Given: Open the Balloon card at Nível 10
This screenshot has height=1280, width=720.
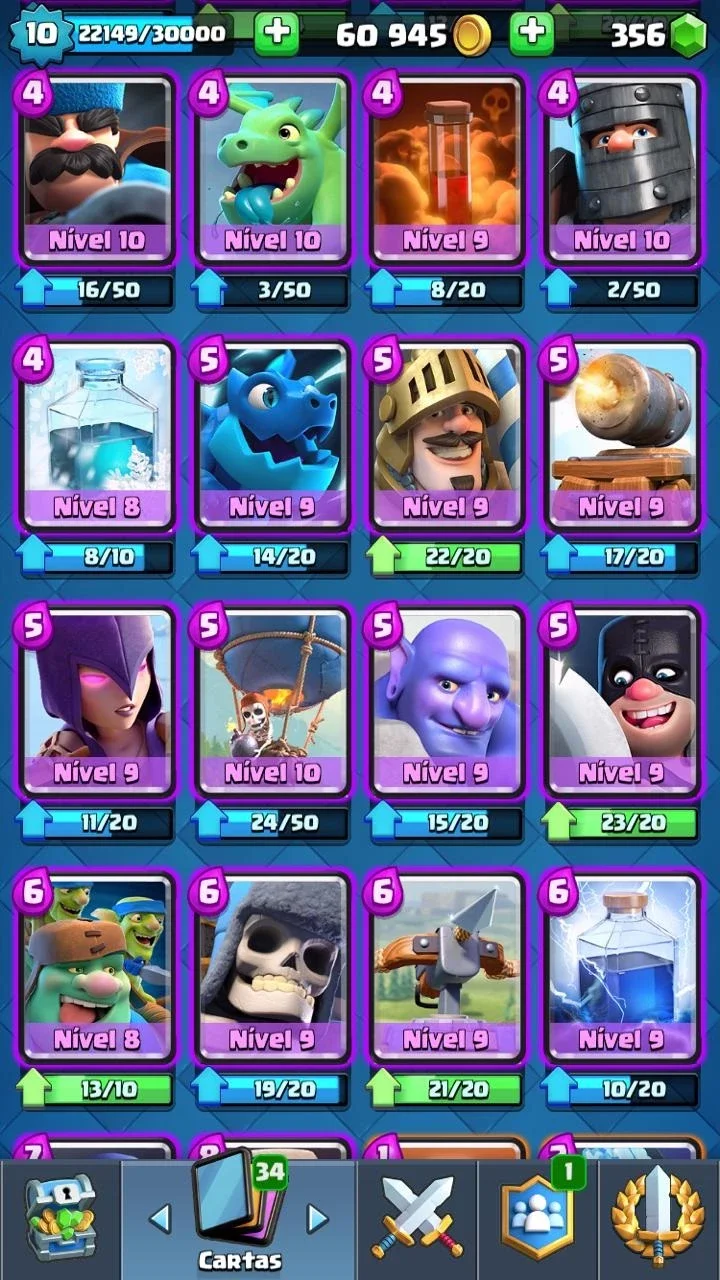Looking at the screenshot, I should point(271,701).
